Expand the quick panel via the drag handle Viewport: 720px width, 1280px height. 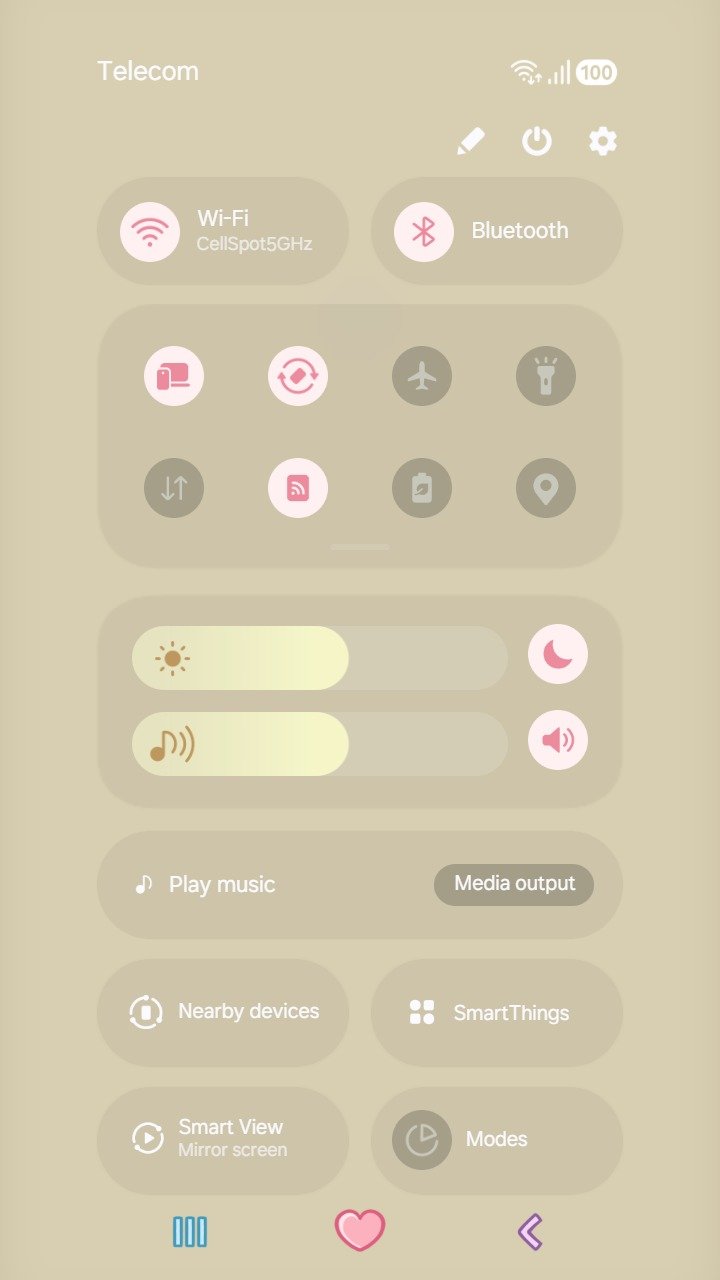(359, 547)
